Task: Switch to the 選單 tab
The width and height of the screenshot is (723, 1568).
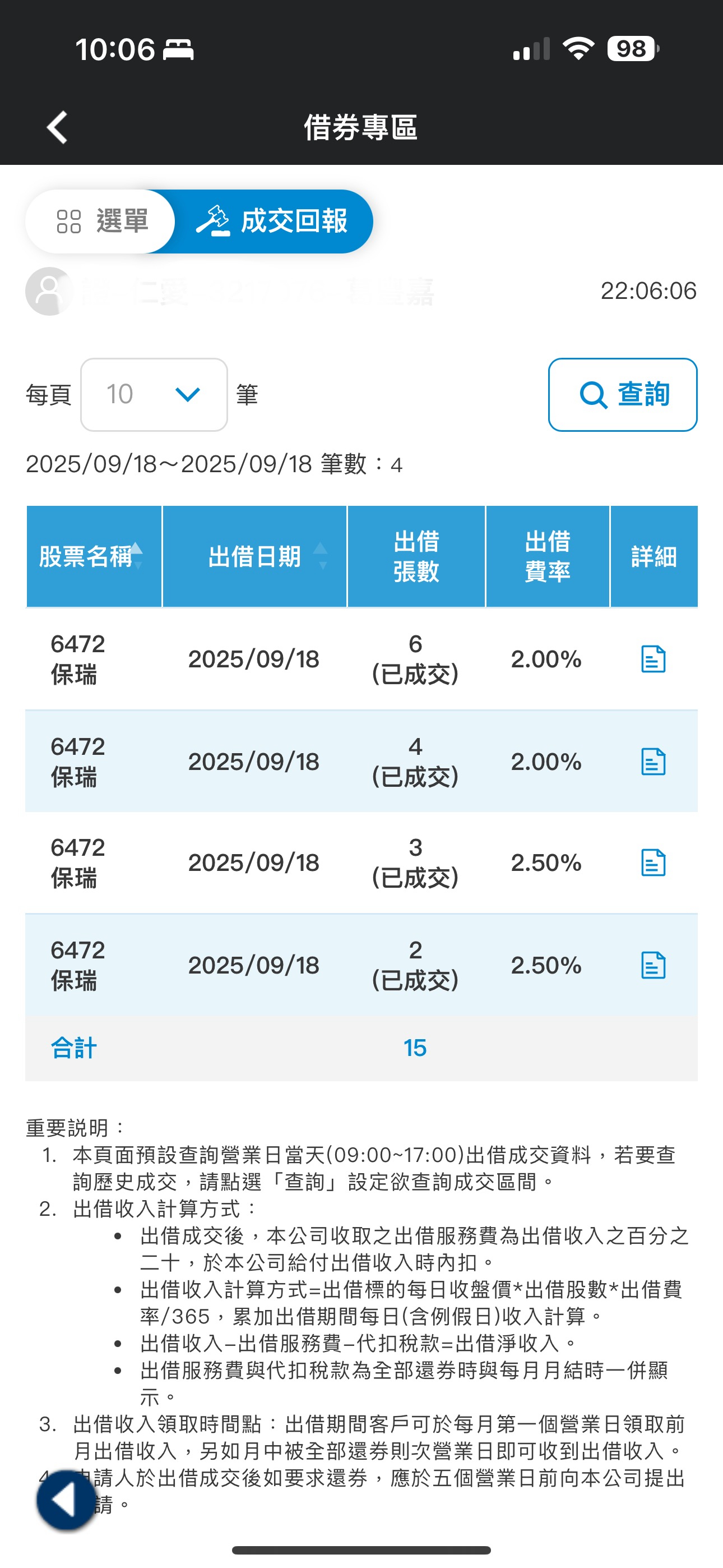Action: tap(101, 221)
